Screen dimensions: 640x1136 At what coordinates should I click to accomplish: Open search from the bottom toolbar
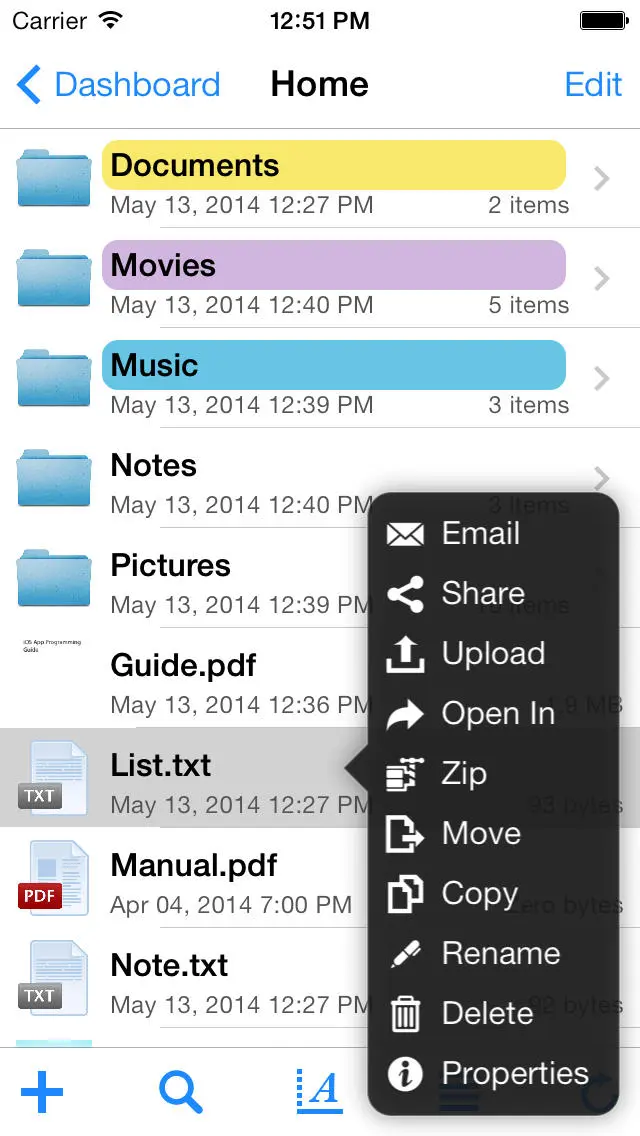click(x=180, y=1092)
